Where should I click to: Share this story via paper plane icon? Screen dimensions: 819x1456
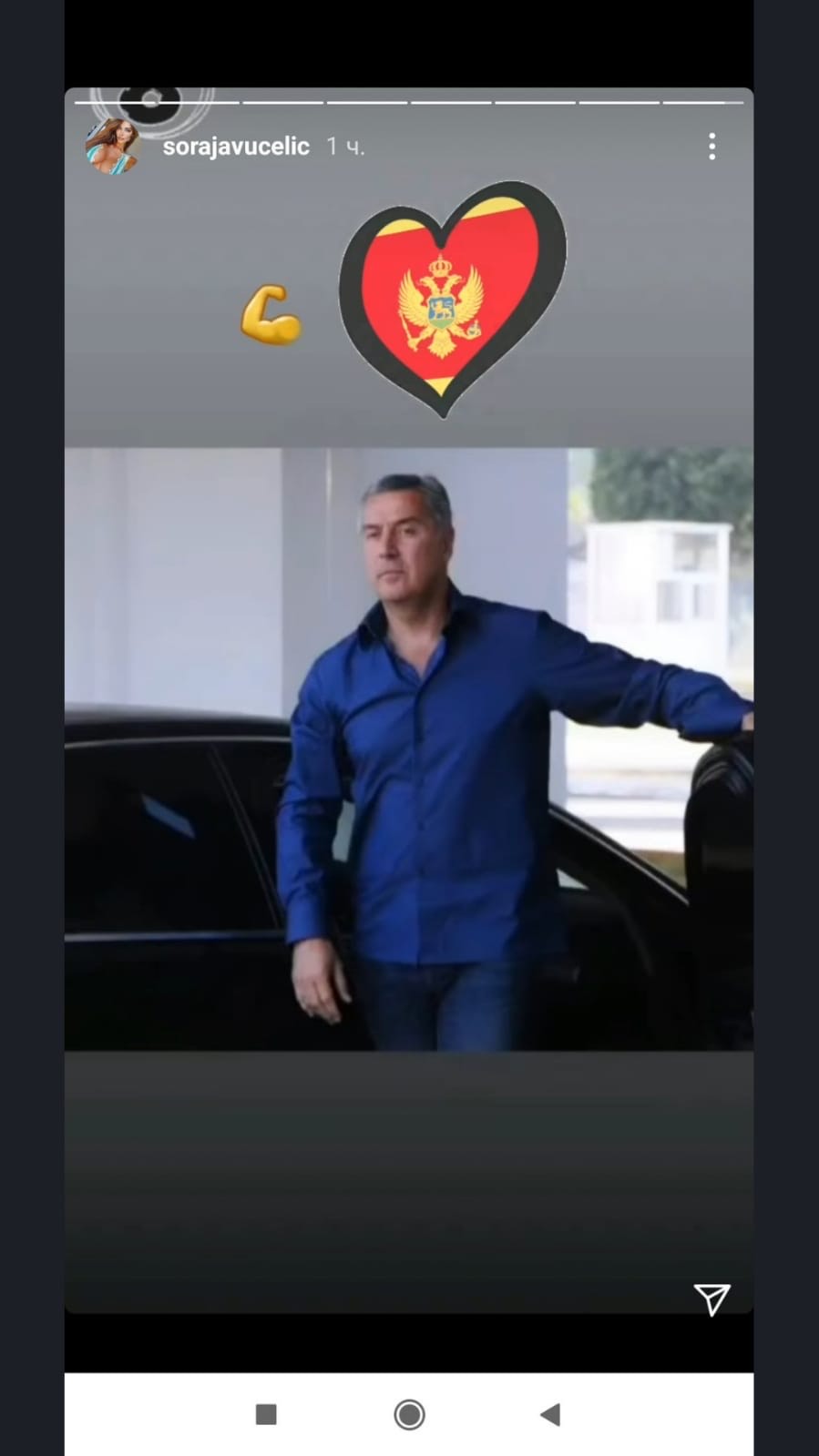point(712,1299)
